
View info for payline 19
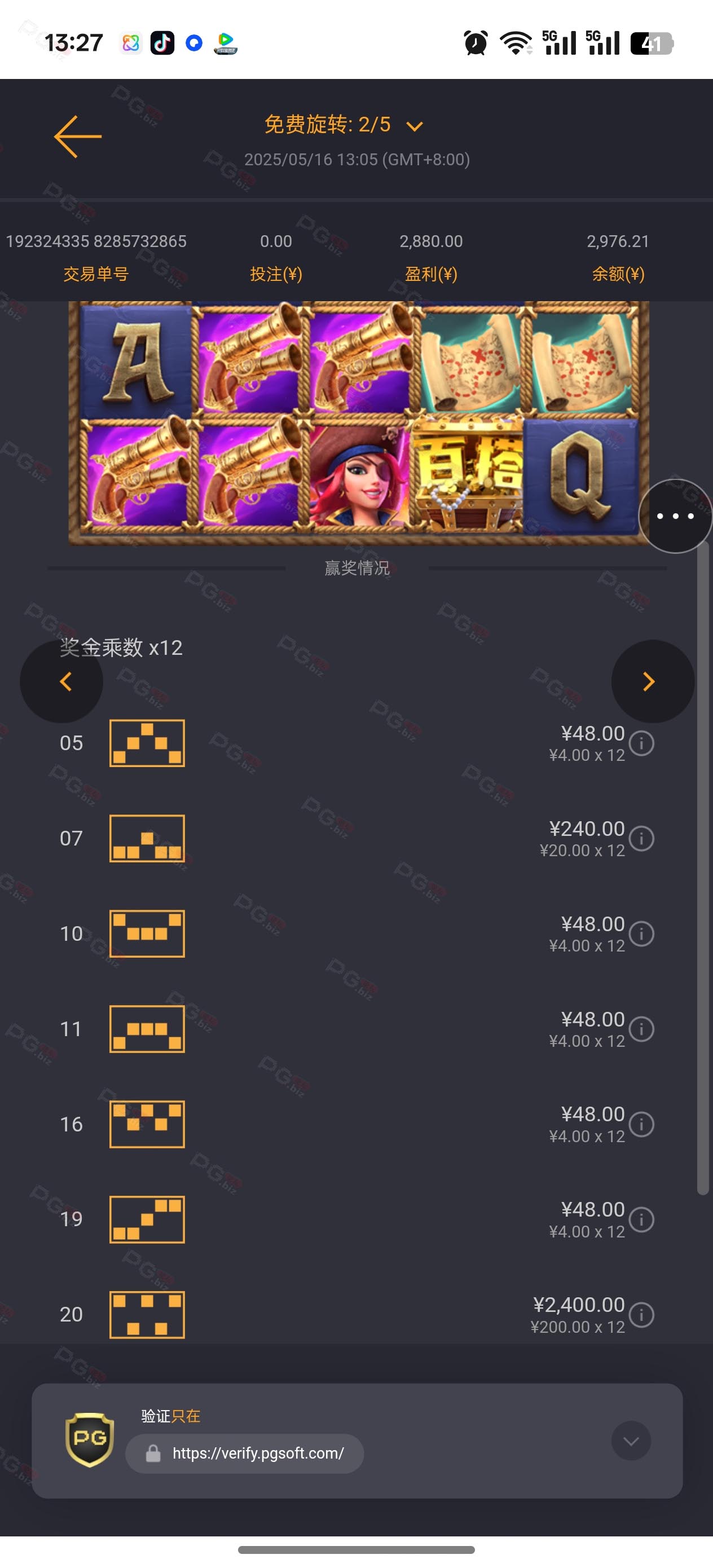coord(641,1219)
